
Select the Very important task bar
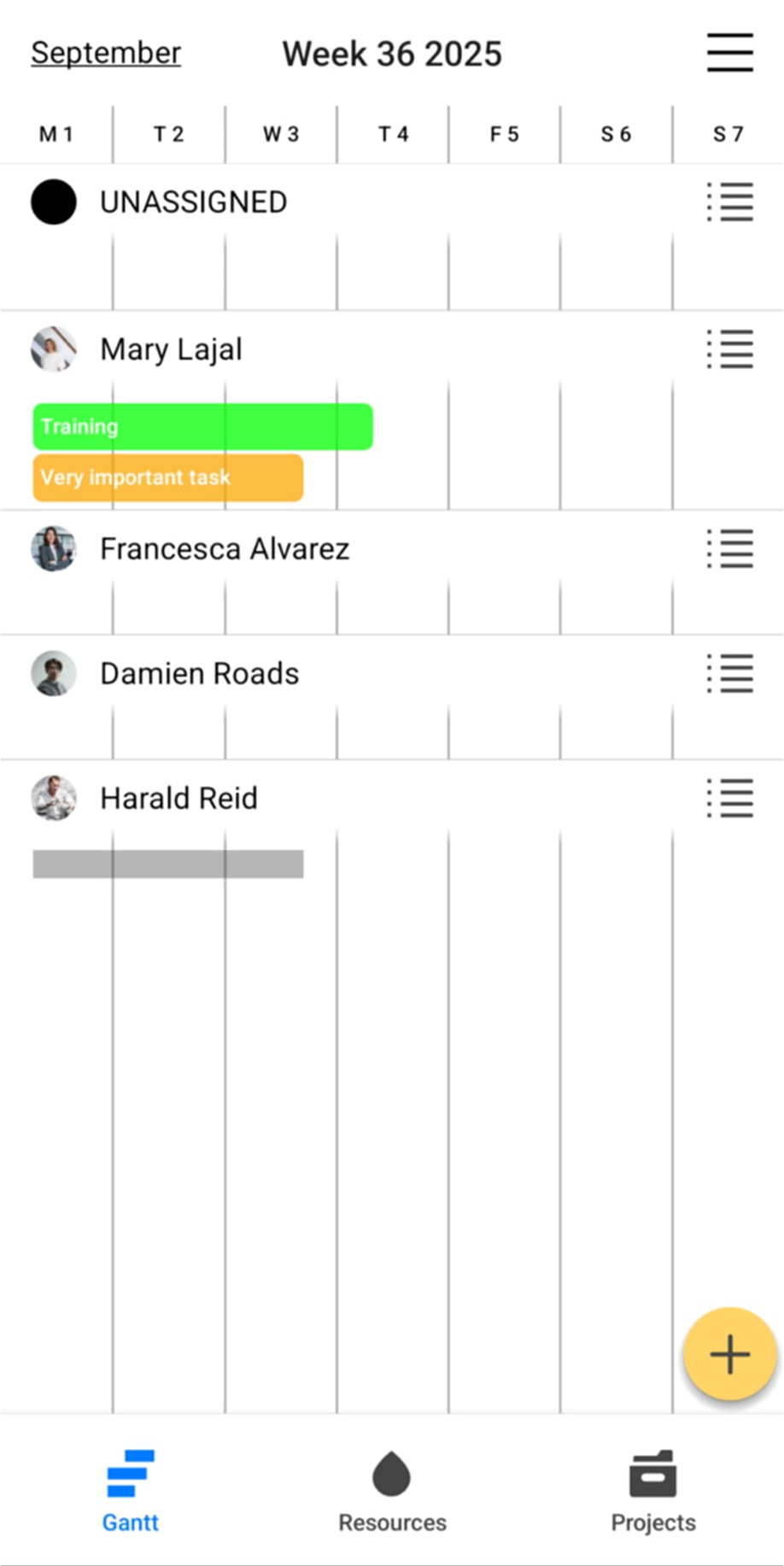(167, 478)
